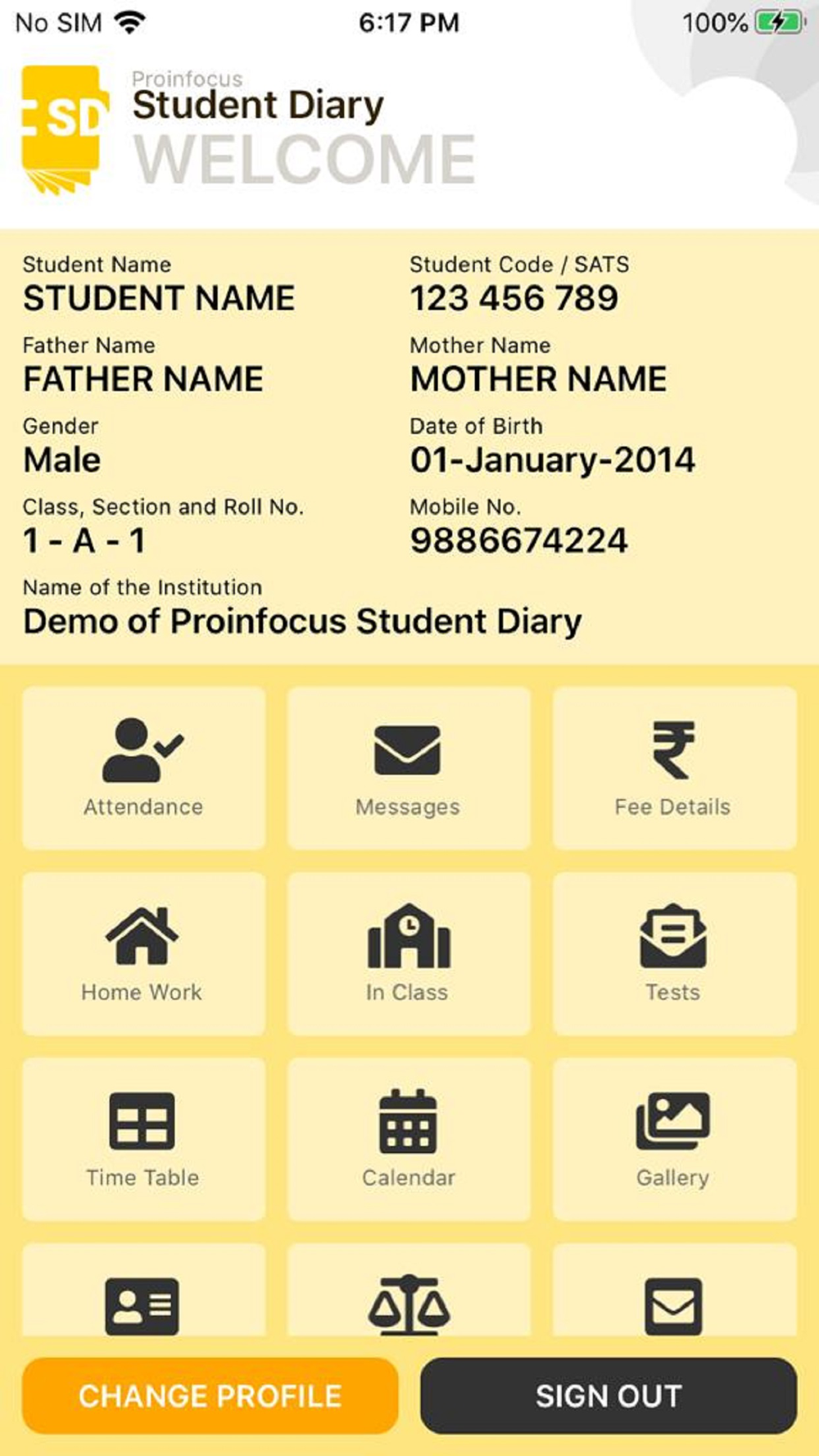
Task: Open the Calendar tile
Action: [x=409, y=1139]
